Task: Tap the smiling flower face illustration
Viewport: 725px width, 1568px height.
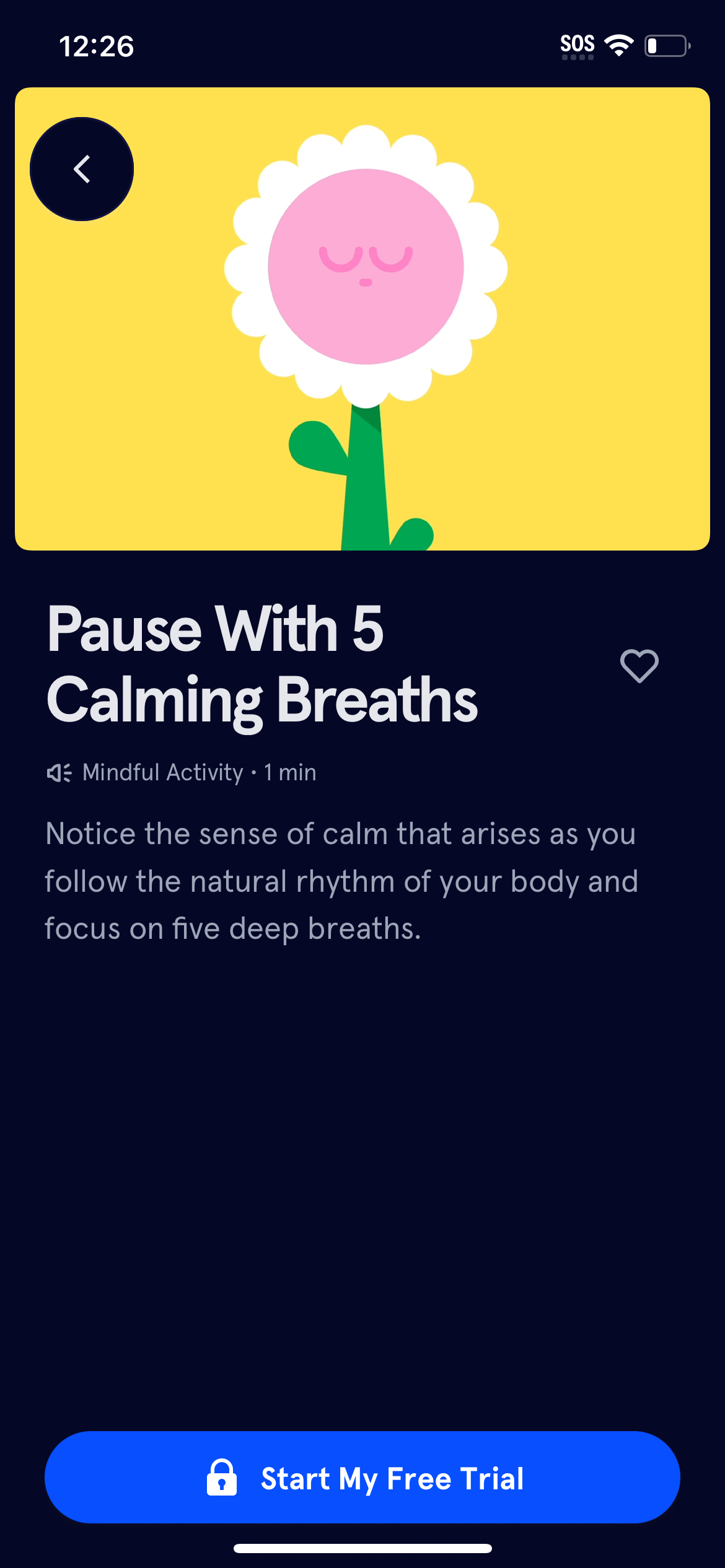Action: [x=366, y=266]
